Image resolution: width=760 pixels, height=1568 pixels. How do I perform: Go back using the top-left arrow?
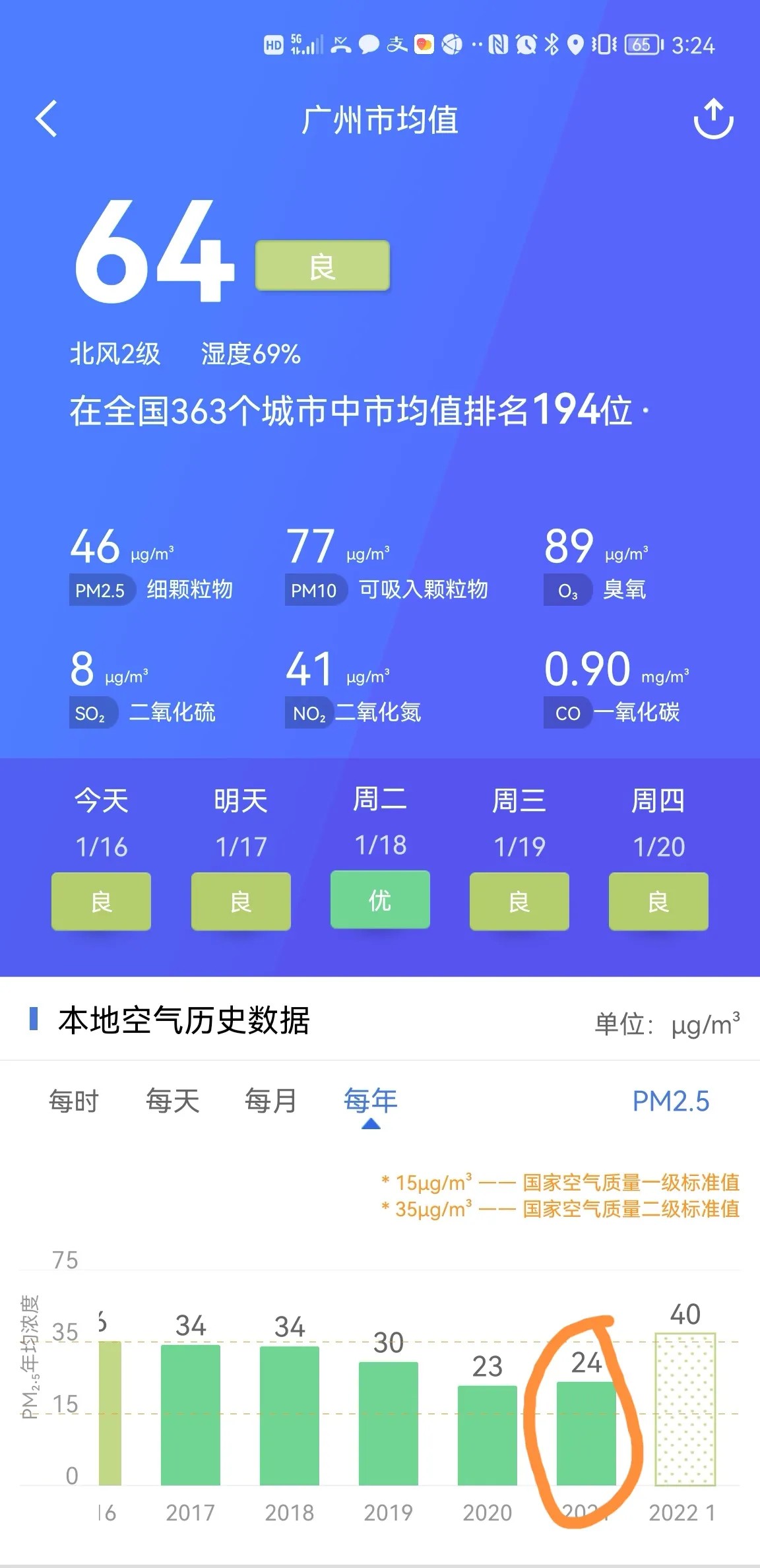click(x=46, y=119)
